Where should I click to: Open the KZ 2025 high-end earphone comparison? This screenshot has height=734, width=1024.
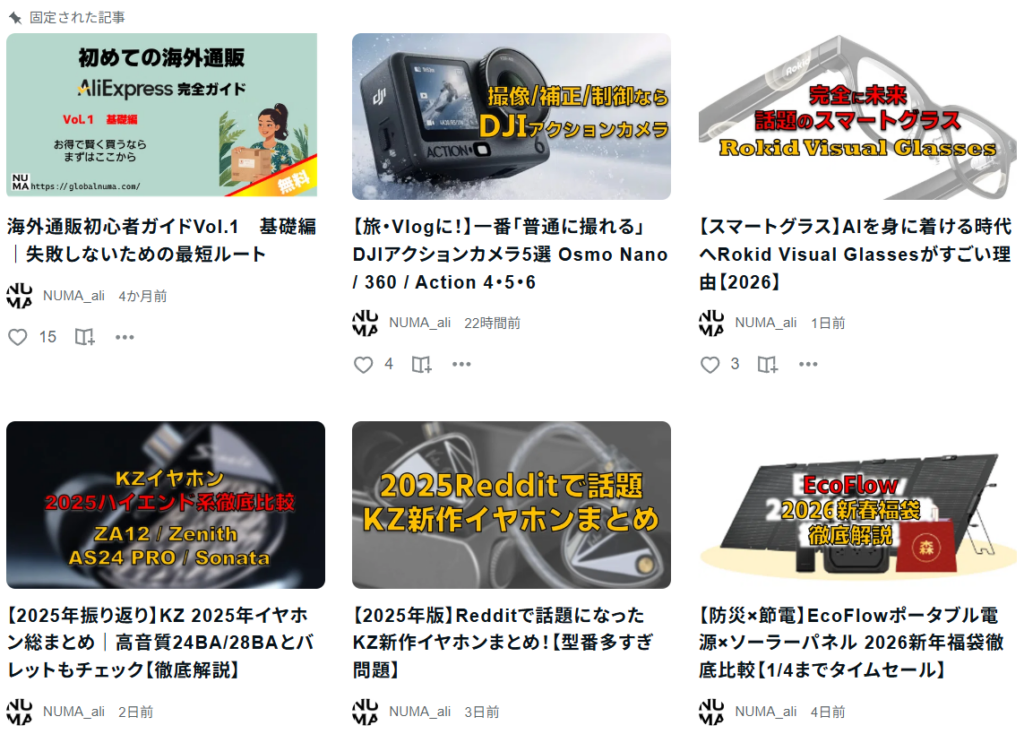coord(165,505)
